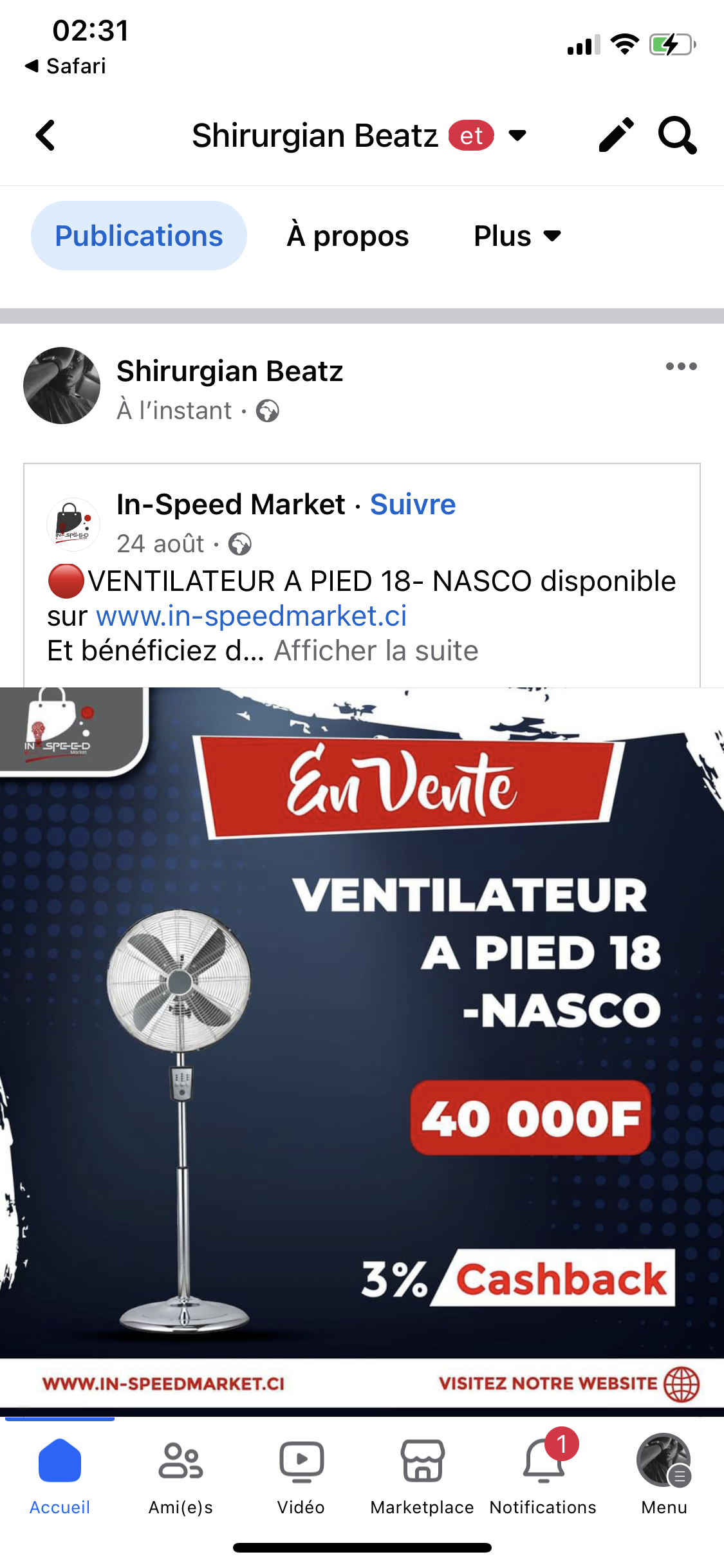This screenshot has width=724, height=1568.
Task: Open search with the magnifying glass
Action: pyautogui.click(x=677, y=135)
